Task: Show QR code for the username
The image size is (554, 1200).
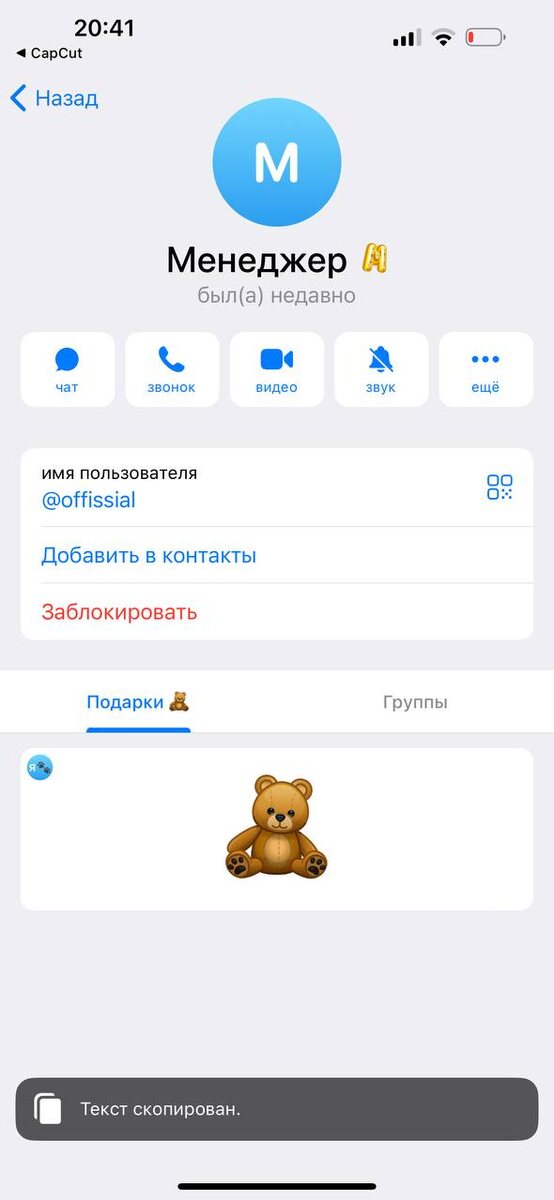Action: pos(499,487)
